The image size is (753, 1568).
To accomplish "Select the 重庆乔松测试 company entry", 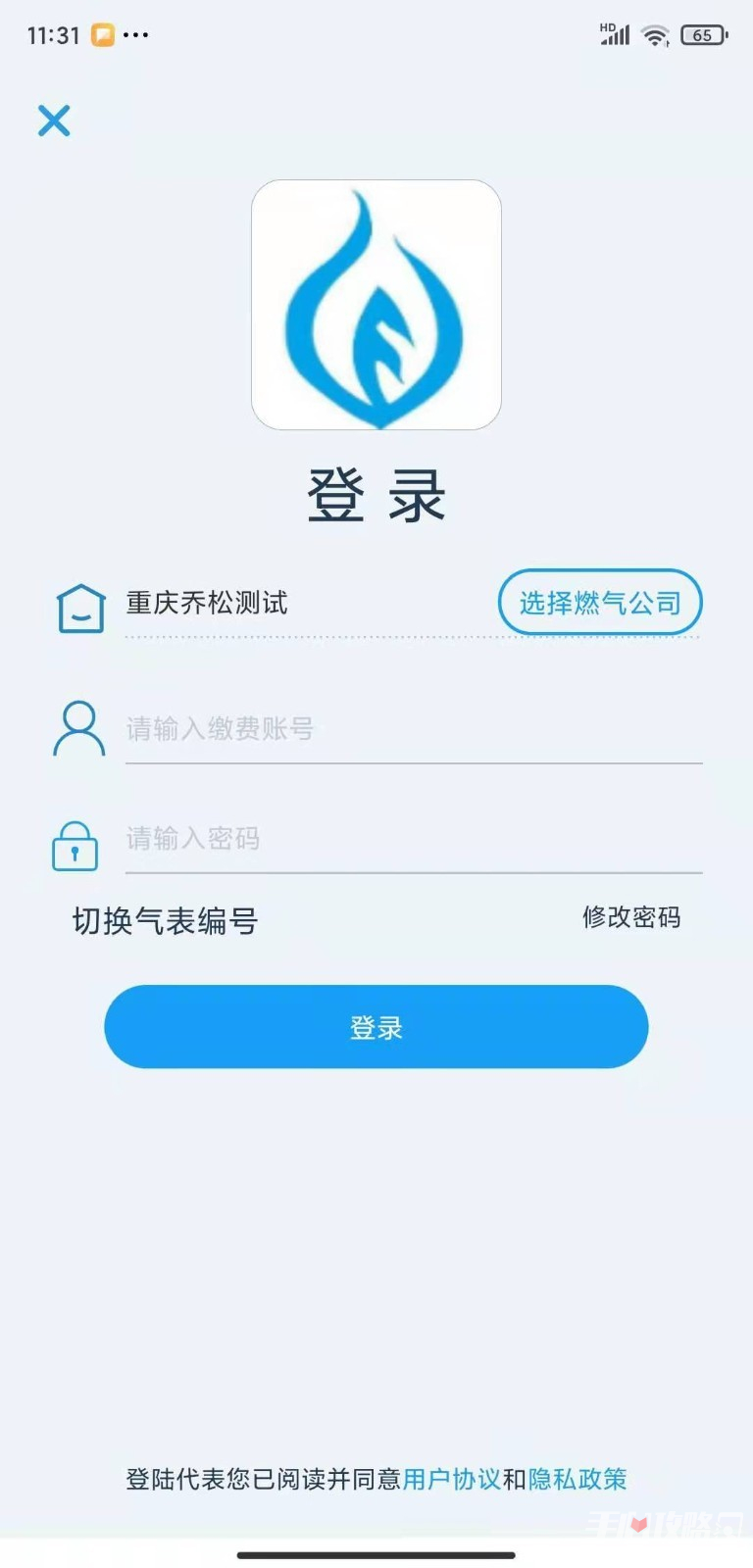I will pos(205,604).
